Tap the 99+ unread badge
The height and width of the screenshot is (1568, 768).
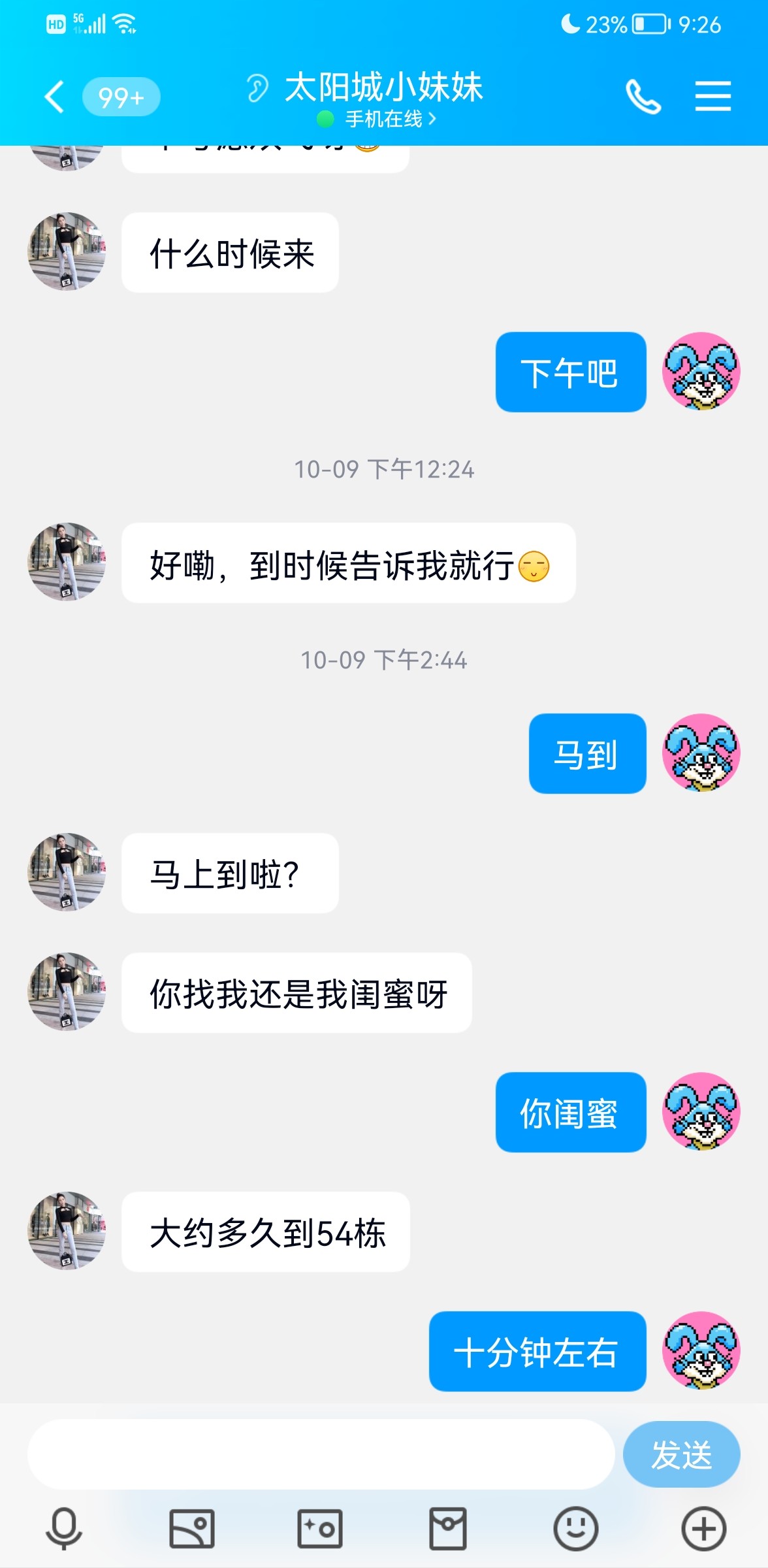(x=121, y=96)
